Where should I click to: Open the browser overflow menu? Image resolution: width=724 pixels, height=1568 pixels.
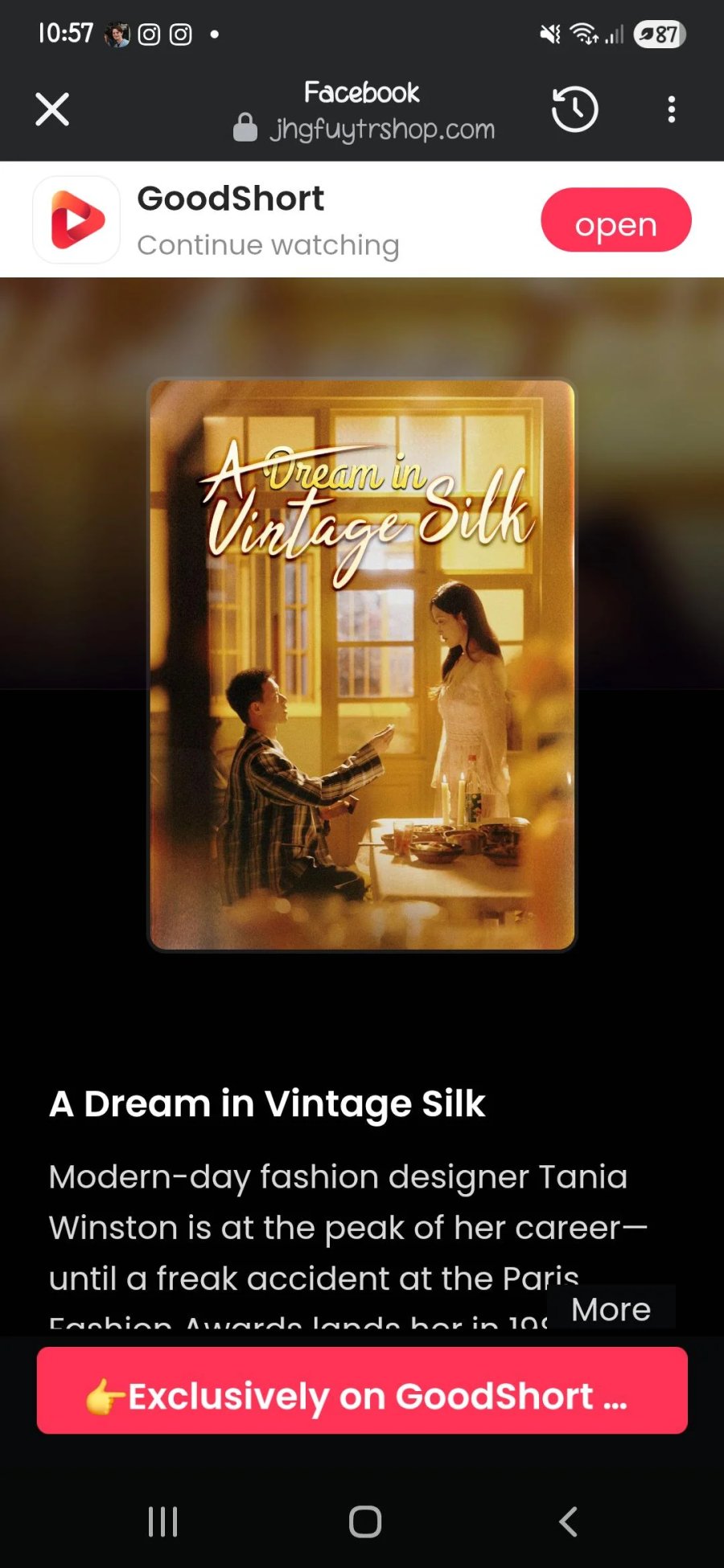click(x=671, y=109)
